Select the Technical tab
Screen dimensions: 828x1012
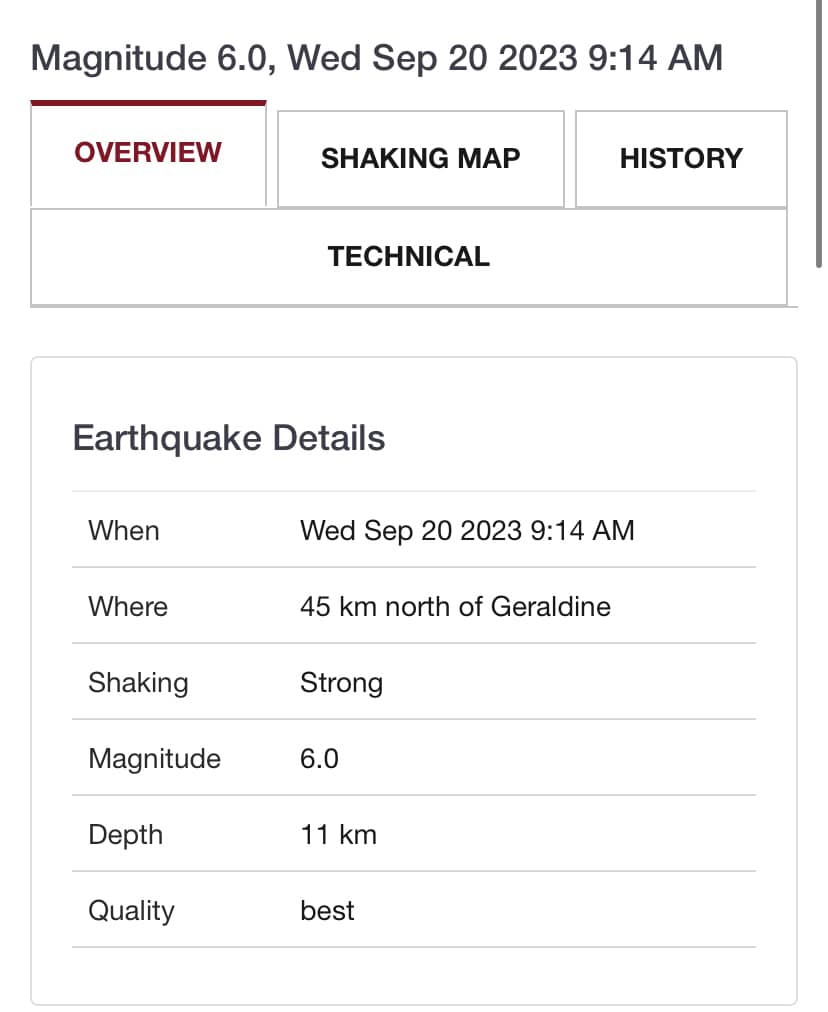pyautogui.click(x=408, y=256)
